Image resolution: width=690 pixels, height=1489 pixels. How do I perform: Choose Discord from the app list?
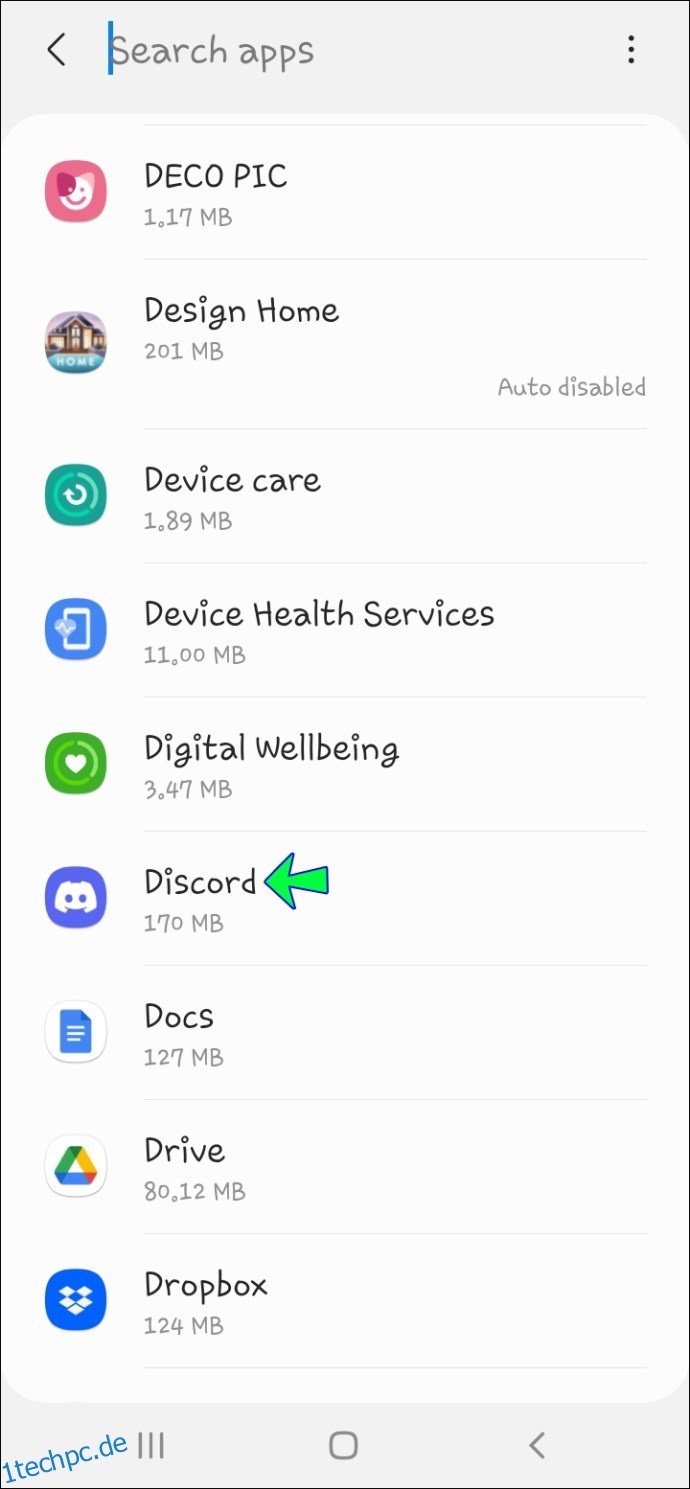[345, 898]
